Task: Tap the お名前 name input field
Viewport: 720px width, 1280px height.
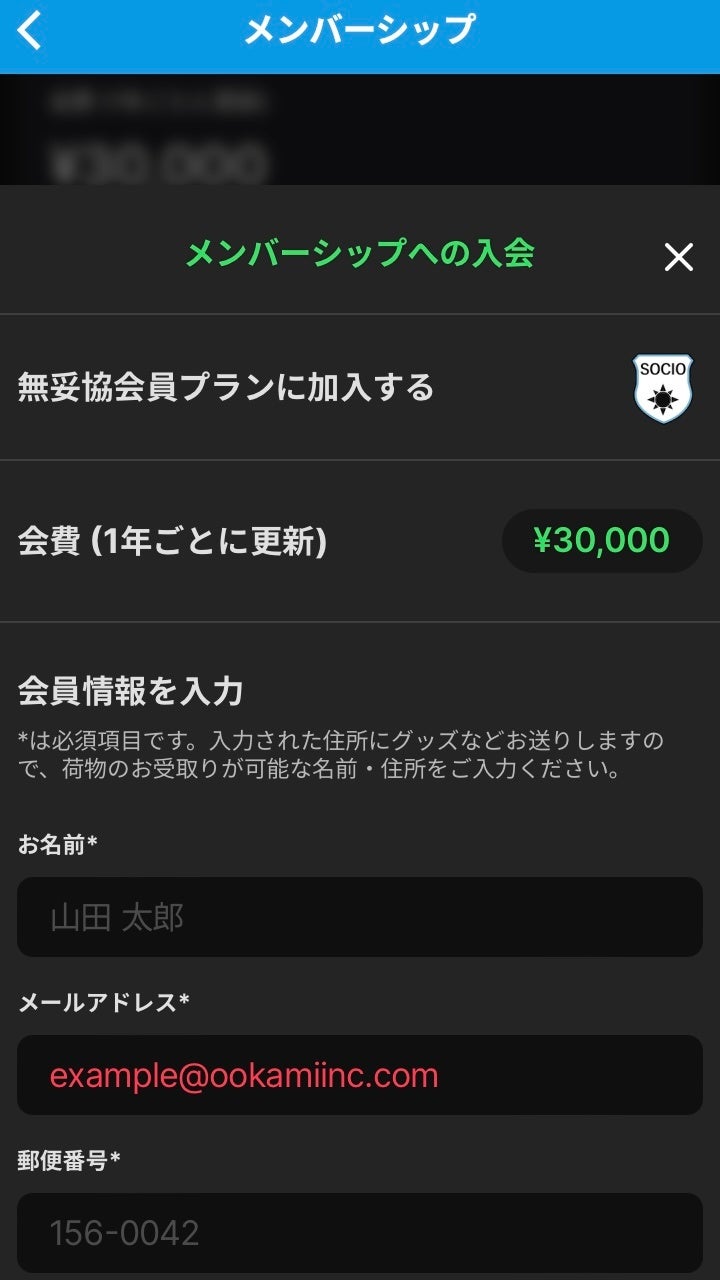Action: click(x=360, y=917)
